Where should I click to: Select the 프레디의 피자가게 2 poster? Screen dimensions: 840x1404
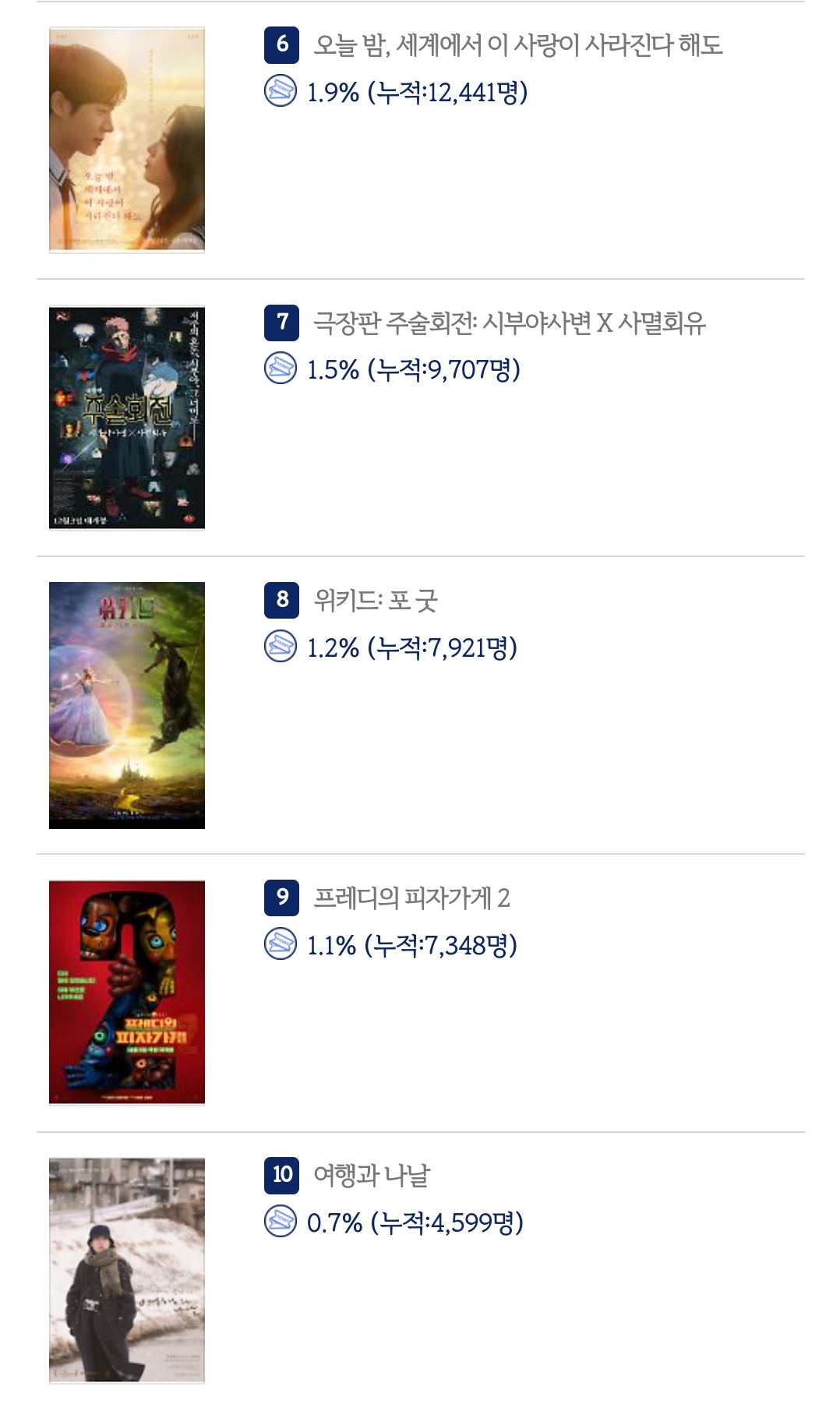(127, 993)
